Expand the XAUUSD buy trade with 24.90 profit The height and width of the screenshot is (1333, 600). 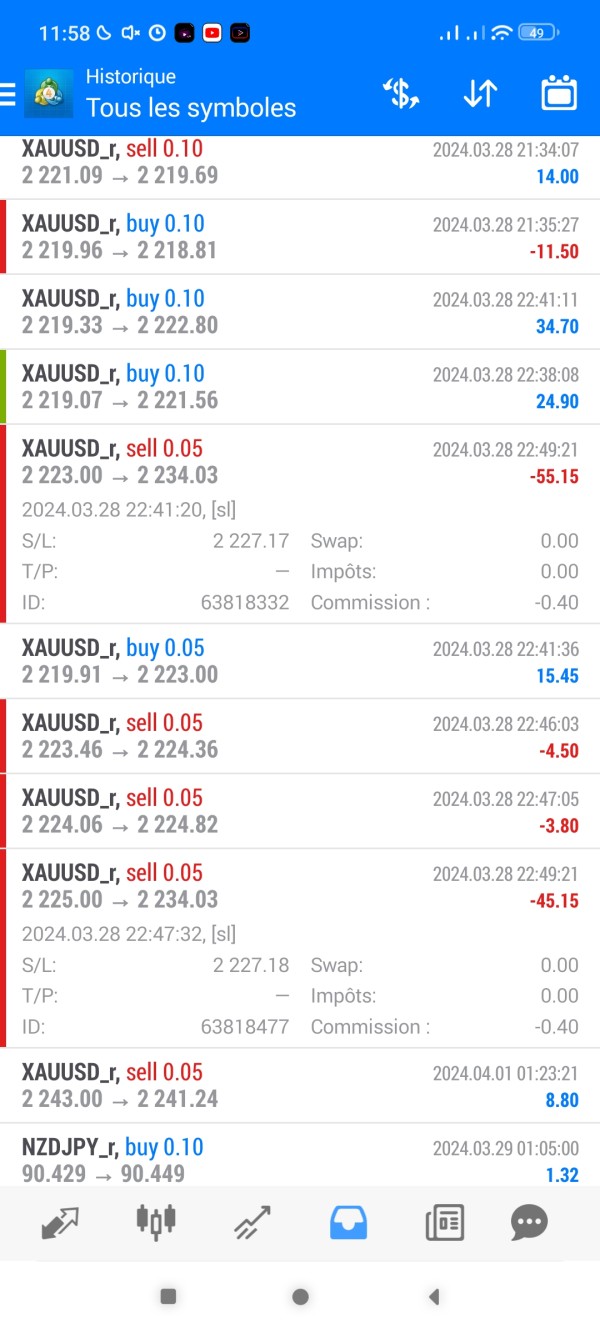(x=300, y=387)
